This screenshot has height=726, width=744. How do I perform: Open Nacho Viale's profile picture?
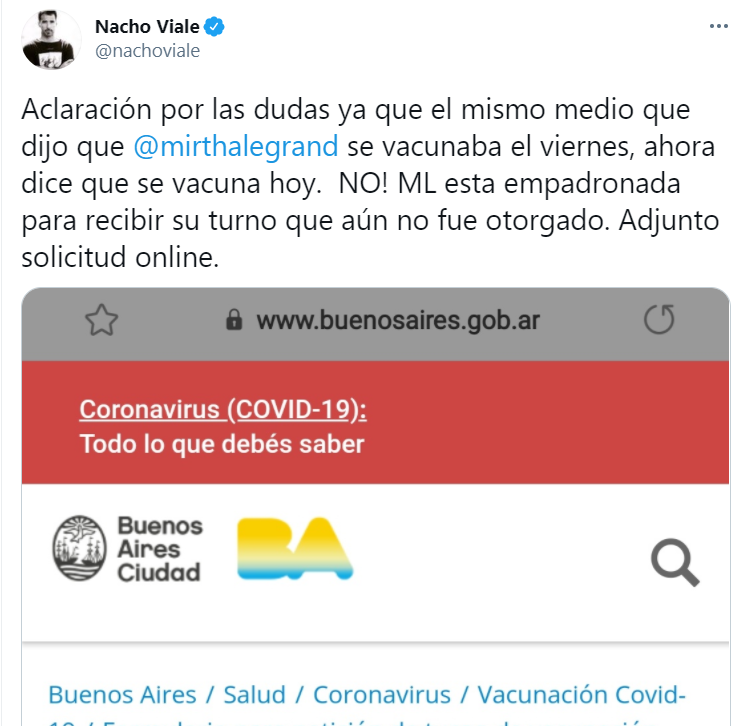pos(49,40)
